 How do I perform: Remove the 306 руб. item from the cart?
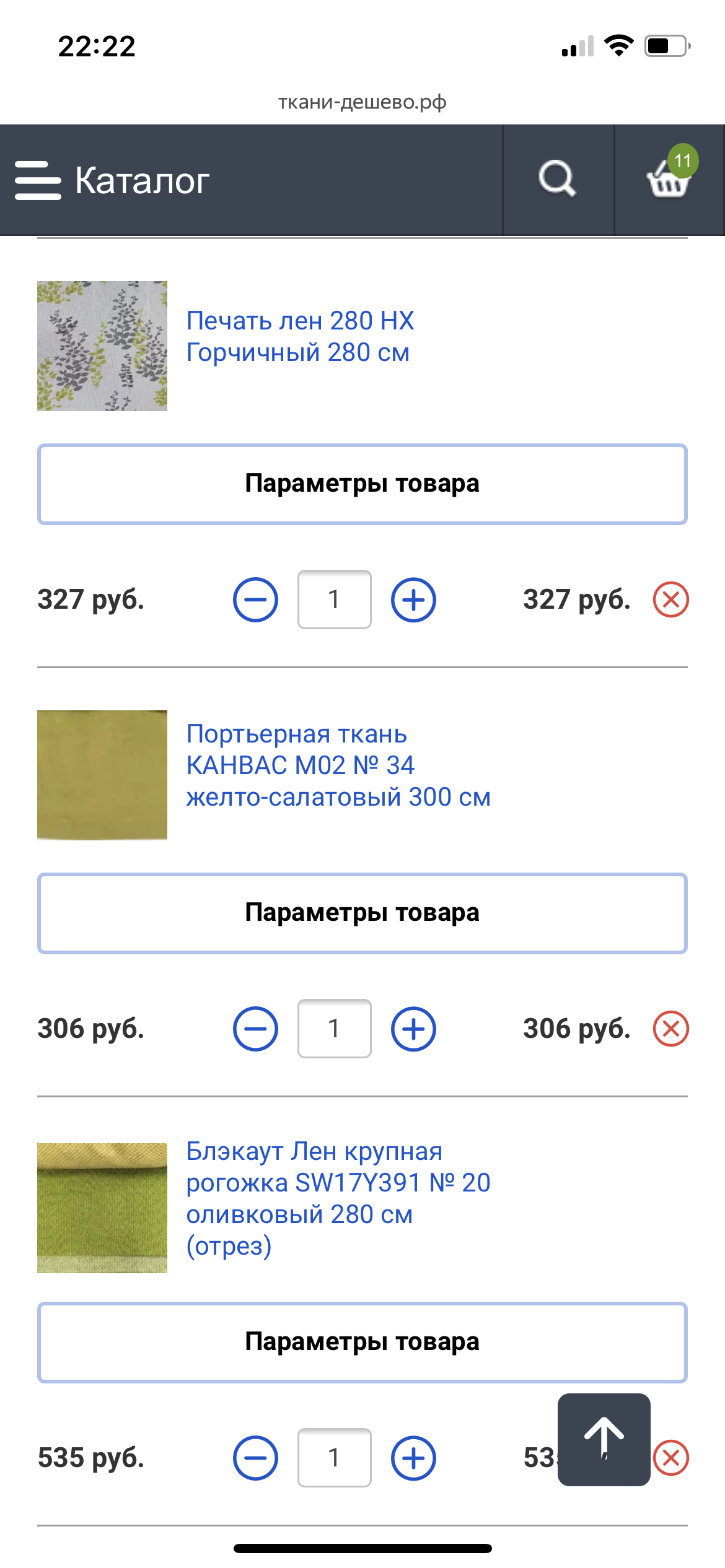point(671,1029)
